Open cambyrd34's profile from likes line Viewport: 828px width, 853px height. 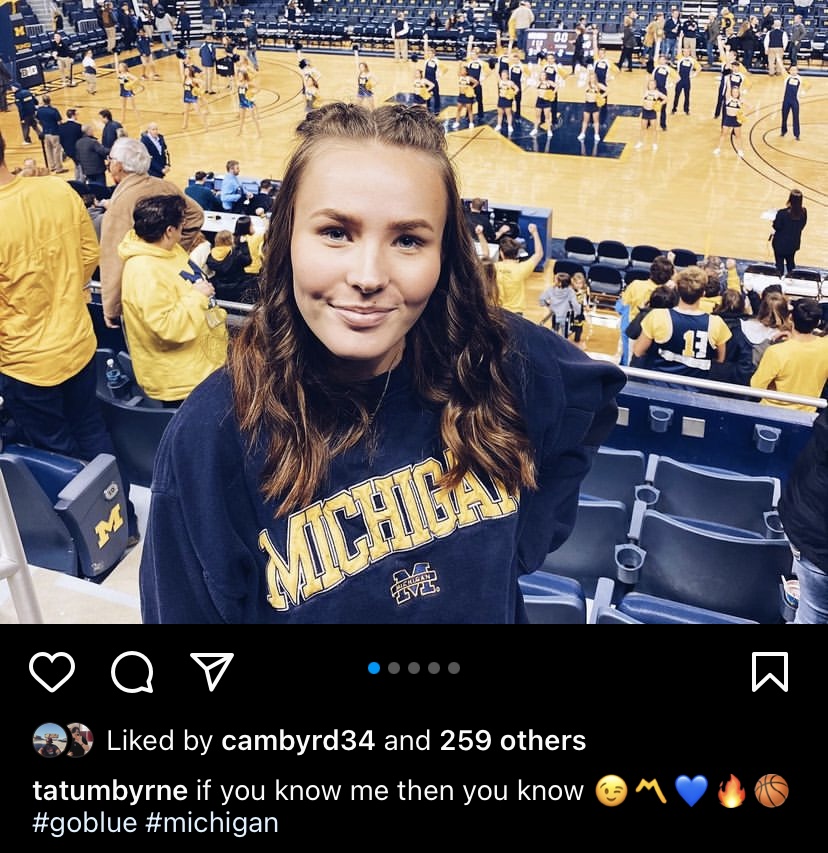click(298, 741)
